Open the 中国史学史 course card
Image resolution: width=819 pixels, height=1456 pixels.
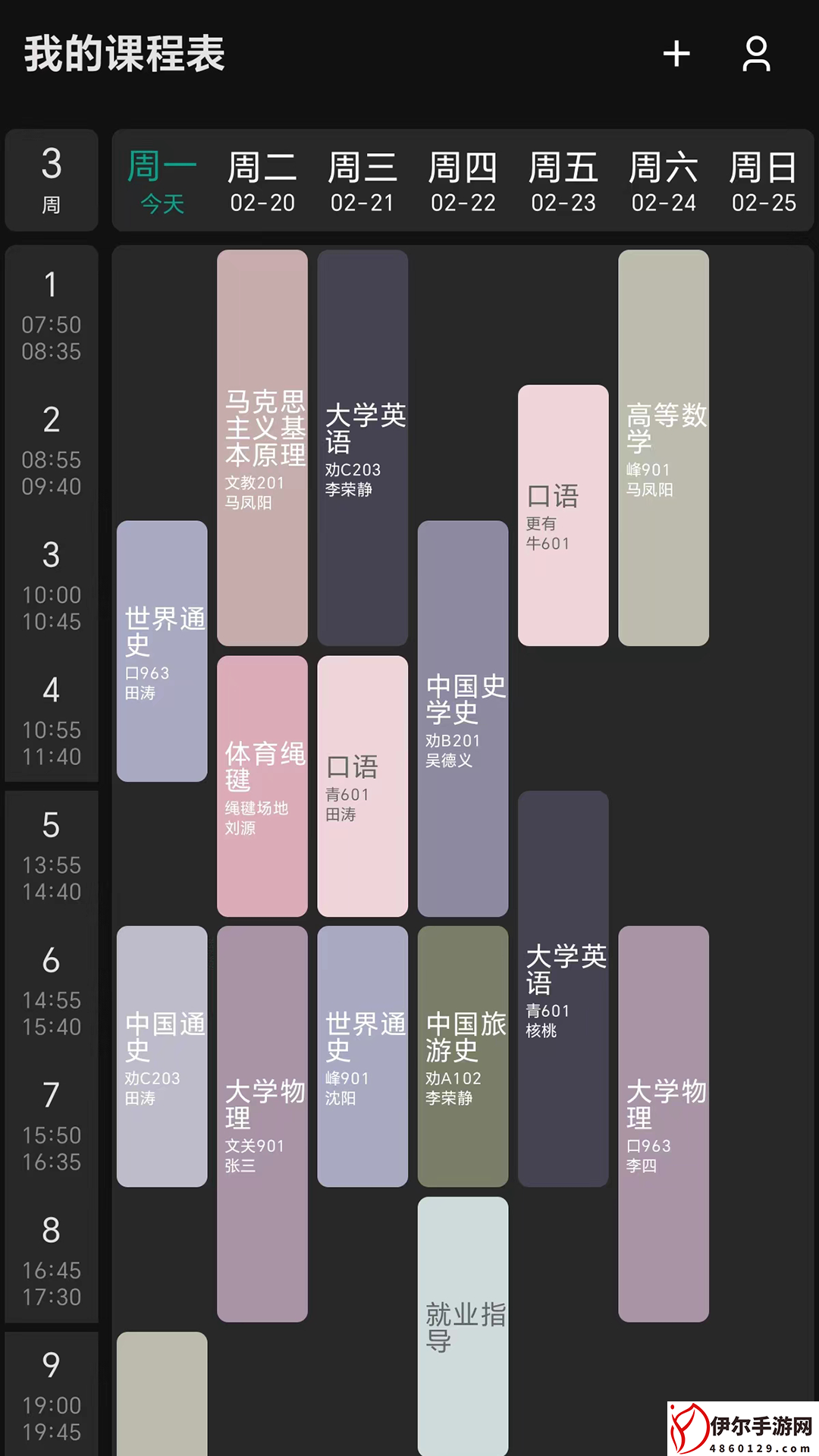point(463,719)
